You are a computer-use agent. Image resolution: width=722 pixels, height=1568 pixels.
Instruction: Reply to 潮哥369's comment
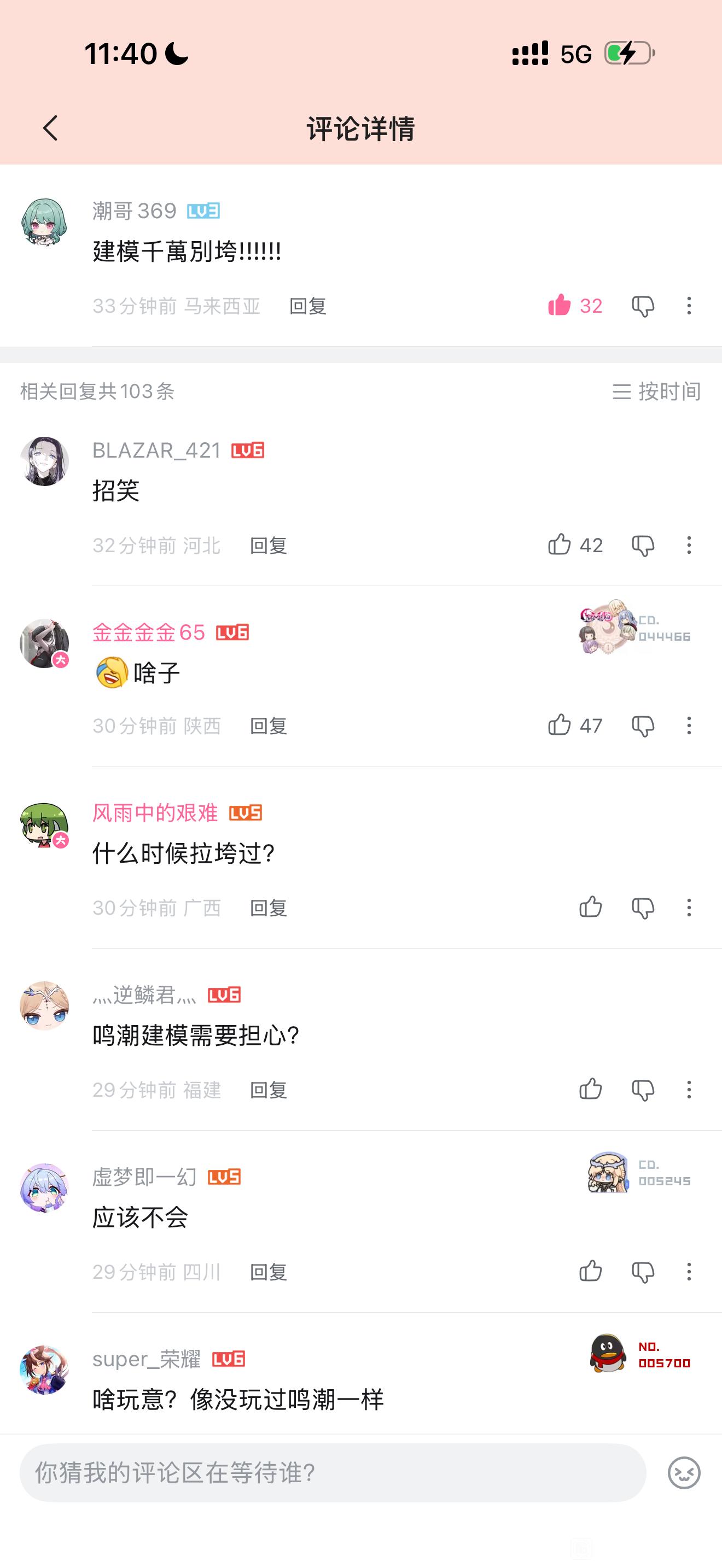[x=307, y=306]
